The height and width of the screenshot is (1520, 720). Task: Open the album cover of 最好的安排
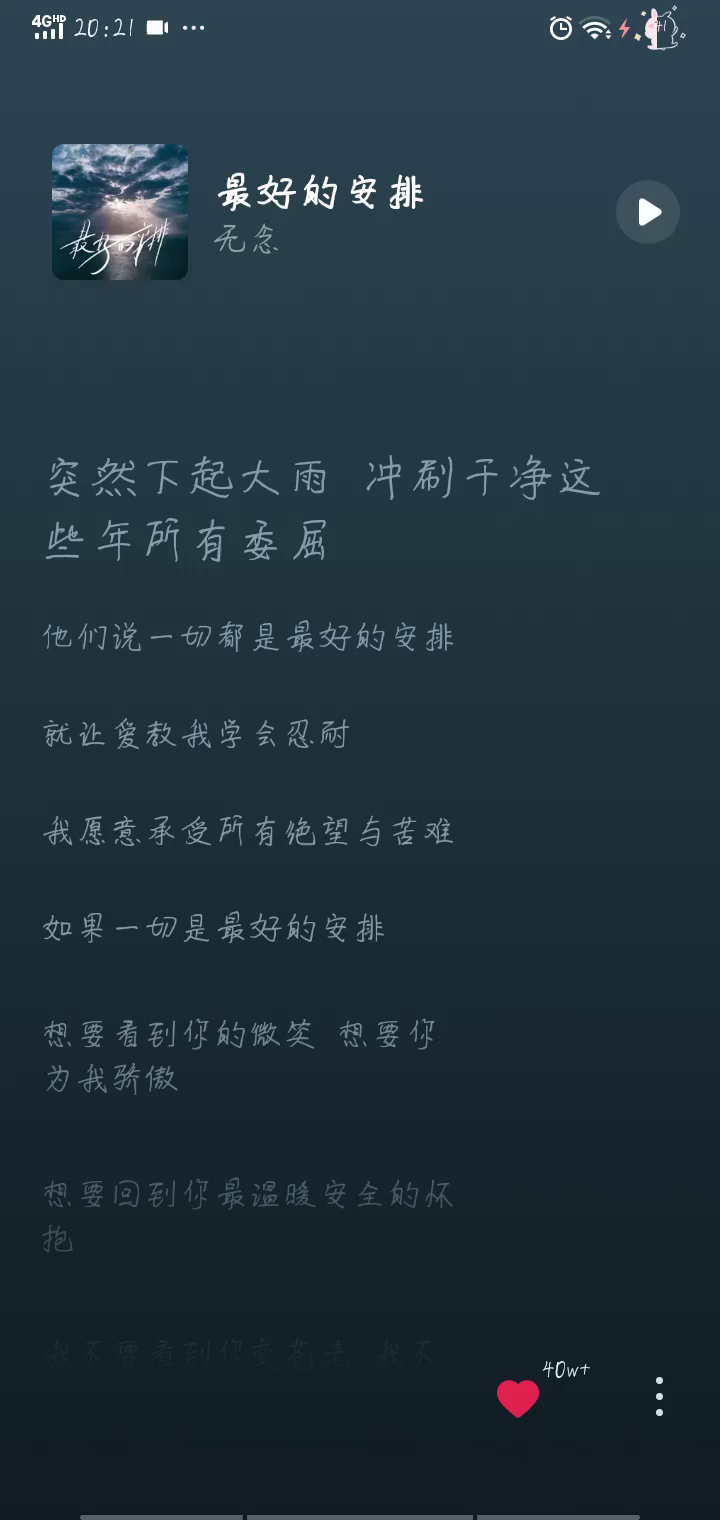[120, 212]
